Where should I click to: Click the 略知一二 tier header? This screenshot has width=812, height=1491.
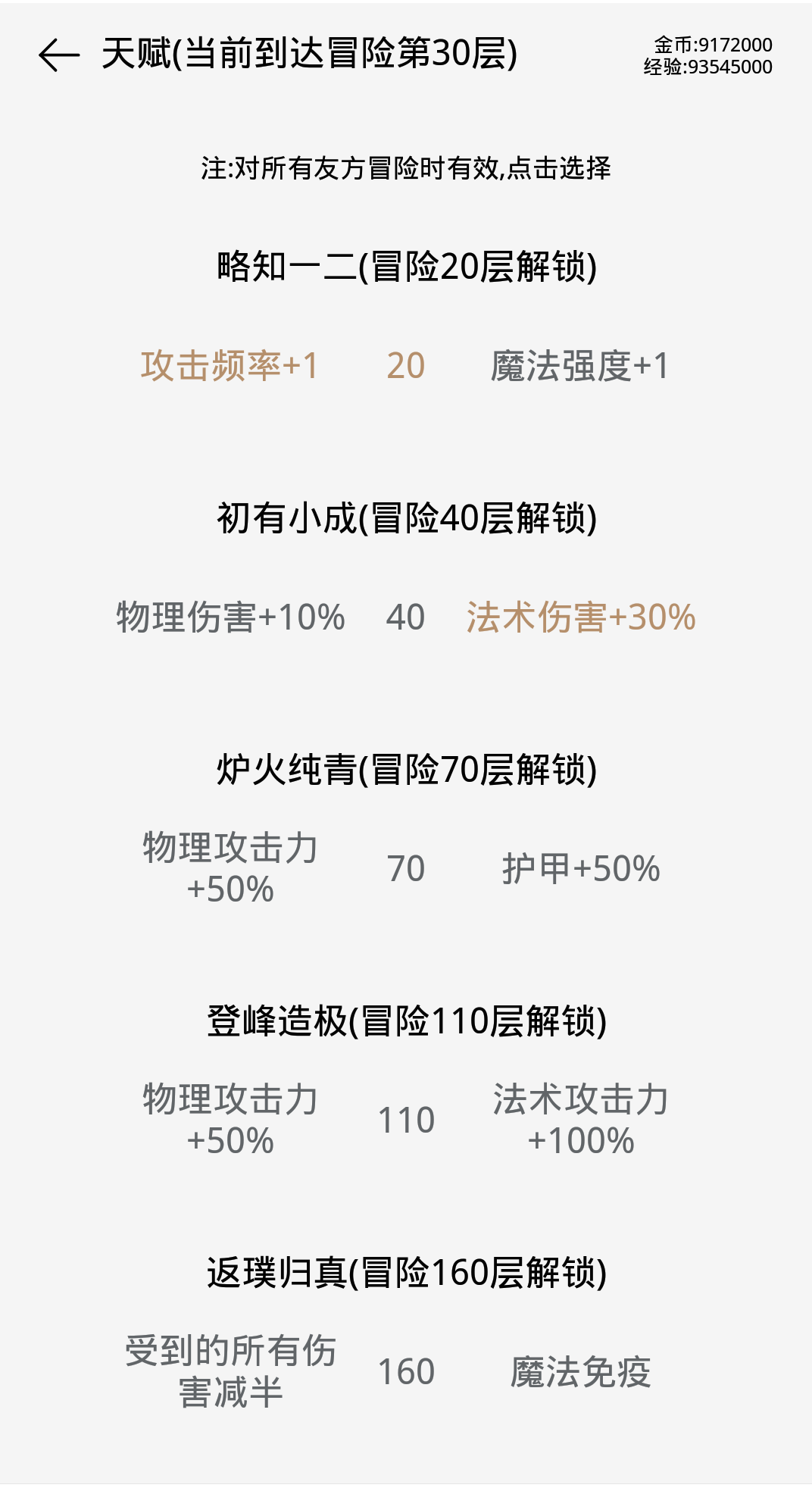pos(406,267)
